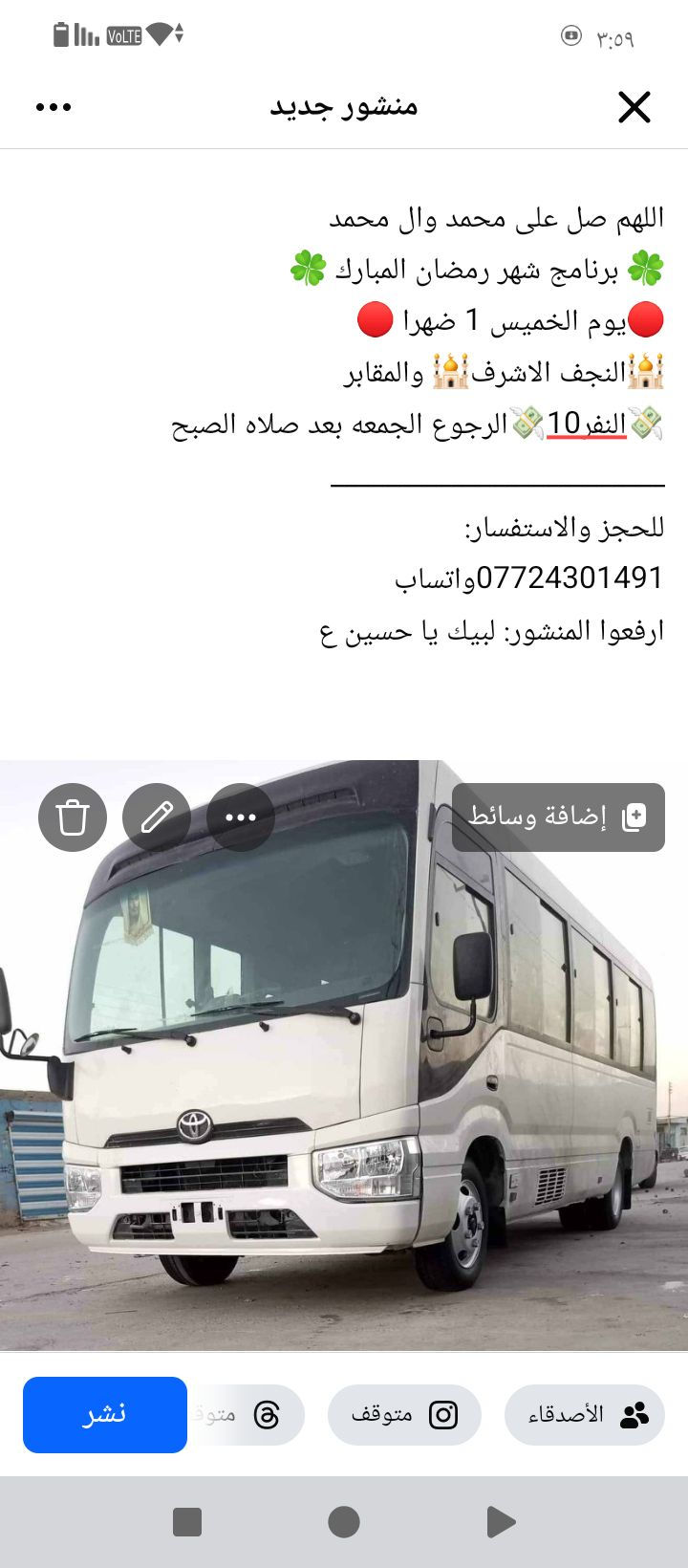Go to the home screen with the circle button

(x=344, y=1521)
